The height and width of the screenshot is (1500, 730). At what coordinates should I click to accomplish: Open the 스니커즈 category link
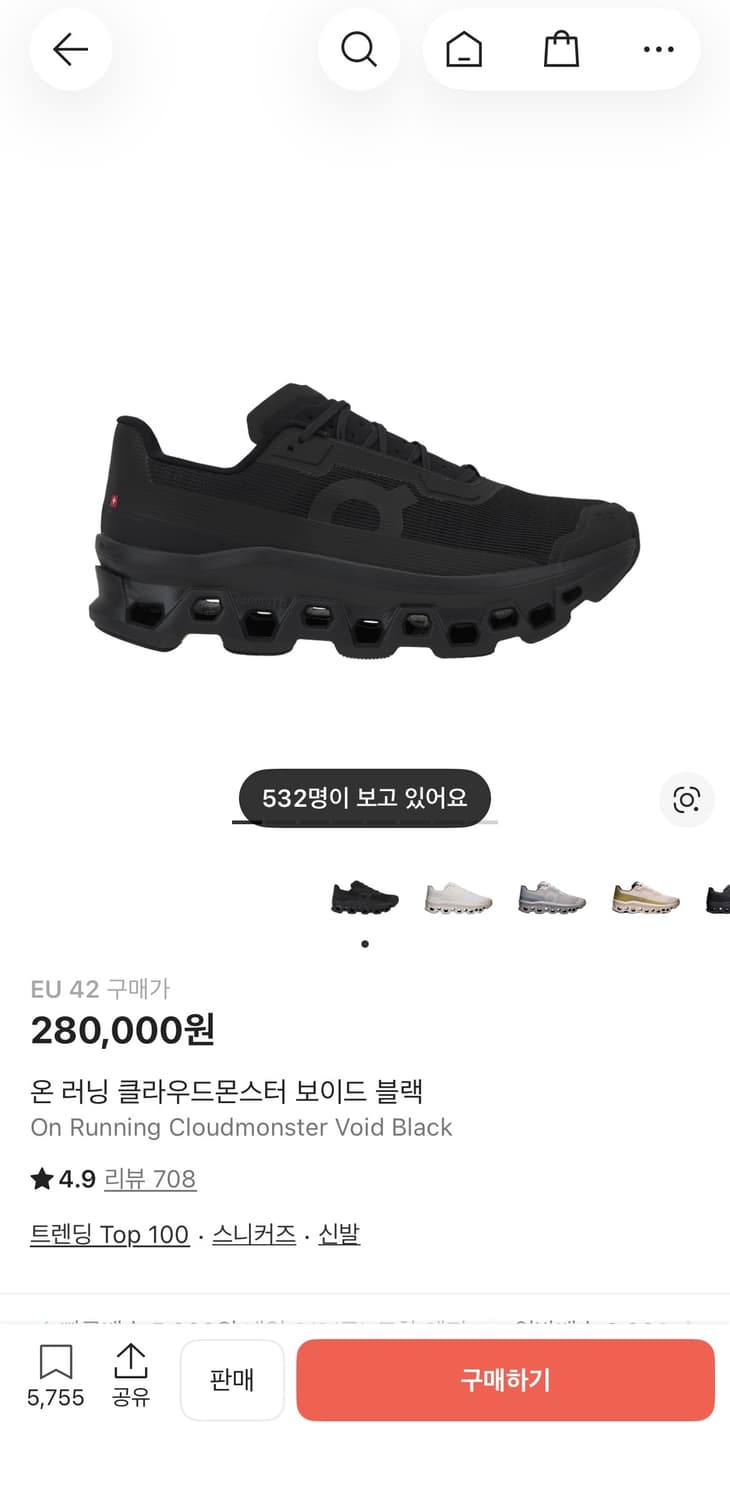[x=253, y=1234]
